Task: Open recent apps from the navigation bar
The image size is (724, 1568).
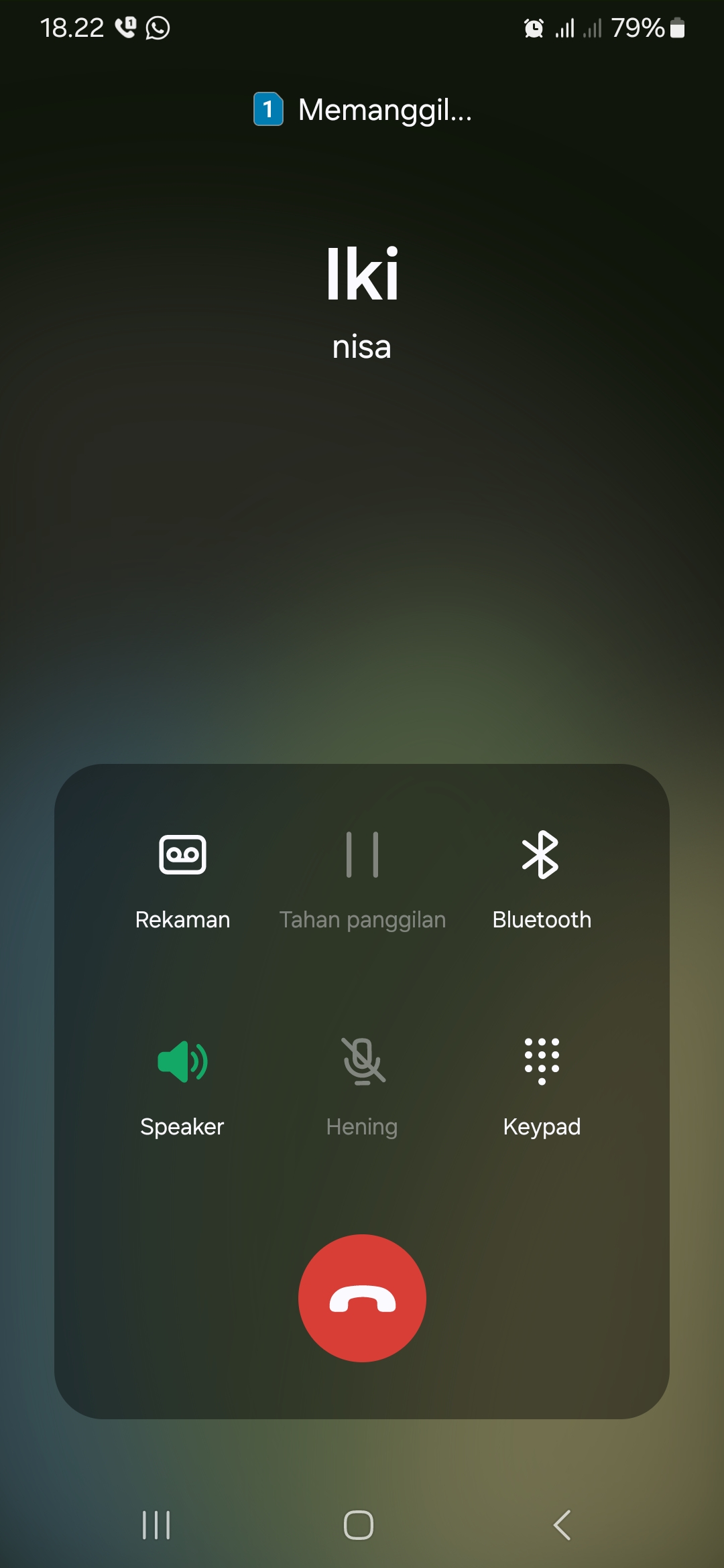Action: click(156, 1525)
